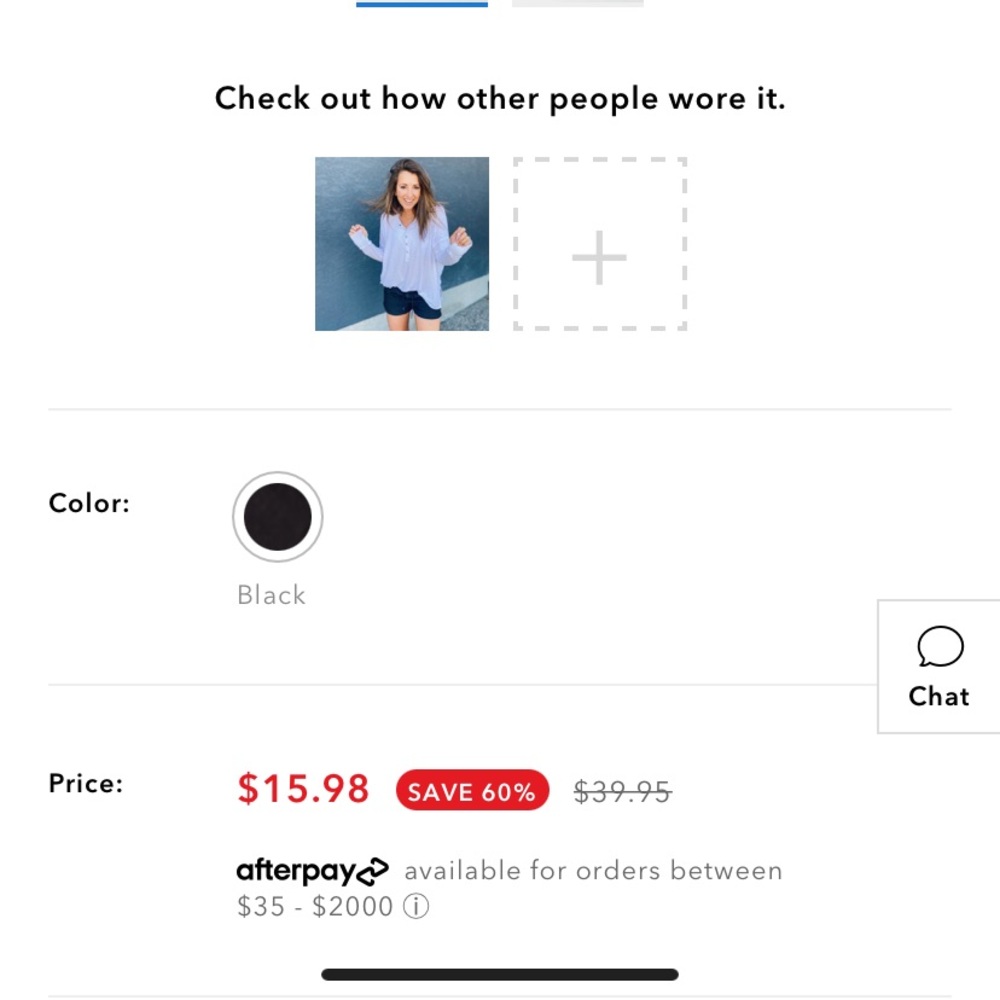1000x1000 pixels.
Task: Open the customer photo wearing the top
Action: click(x=402, y=244)
